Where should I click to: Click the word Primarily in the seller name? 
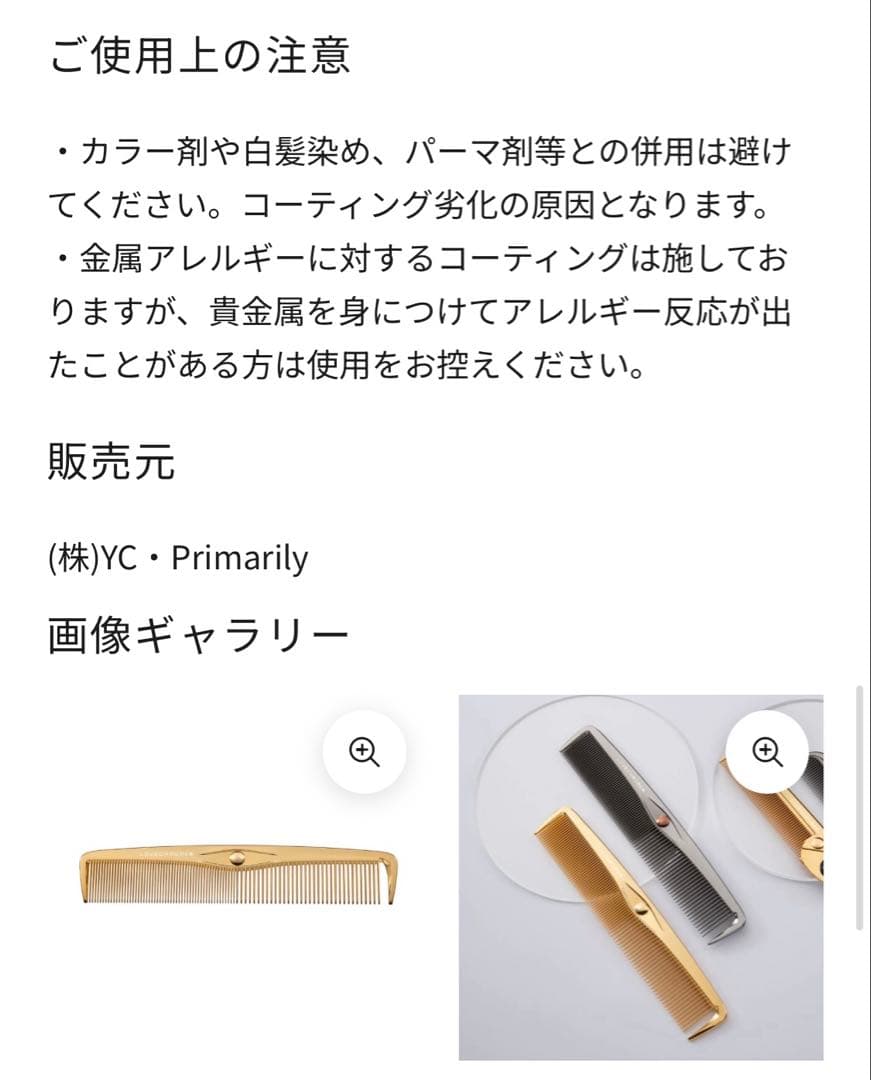[238, 559]
